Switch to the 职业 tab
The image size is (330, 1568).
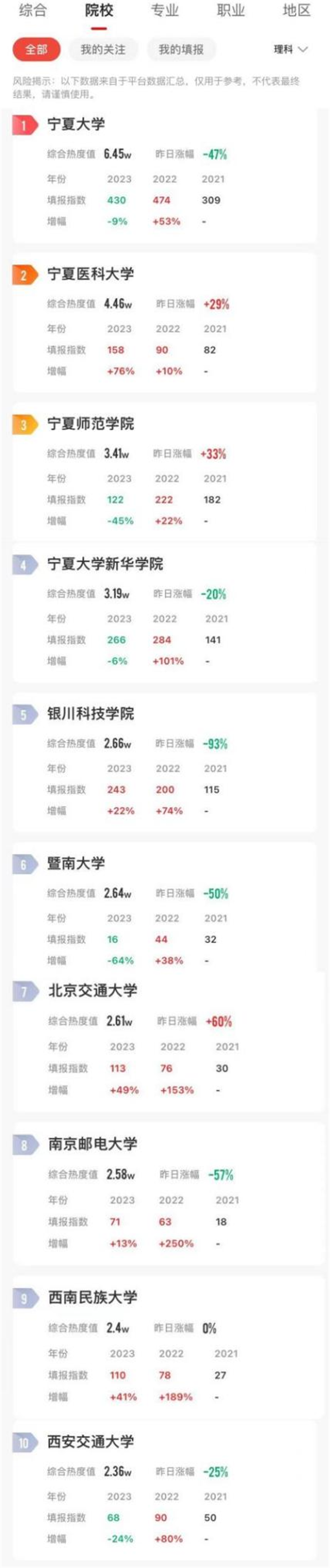tap(231, 10)
